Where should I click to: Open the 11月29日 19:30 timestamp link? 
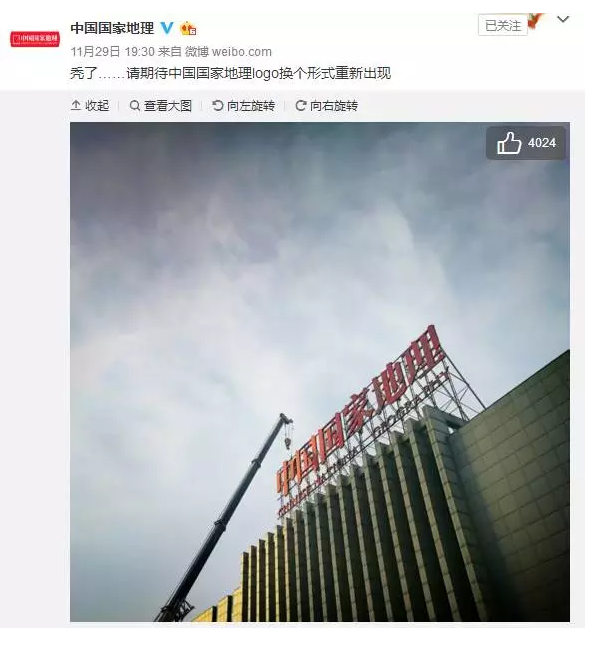(112, 51)
